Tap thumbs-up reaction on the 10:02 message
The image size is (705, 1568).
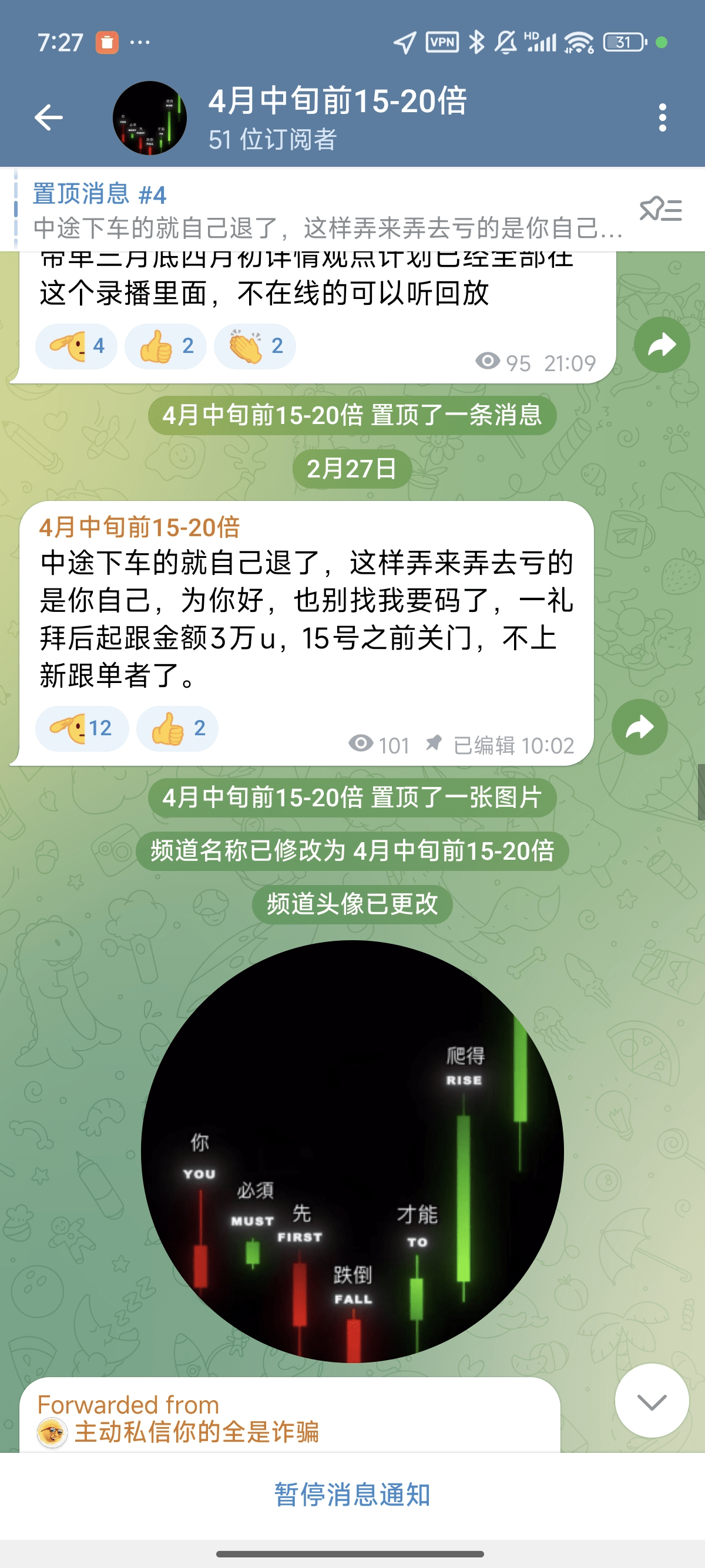(177, 729)
